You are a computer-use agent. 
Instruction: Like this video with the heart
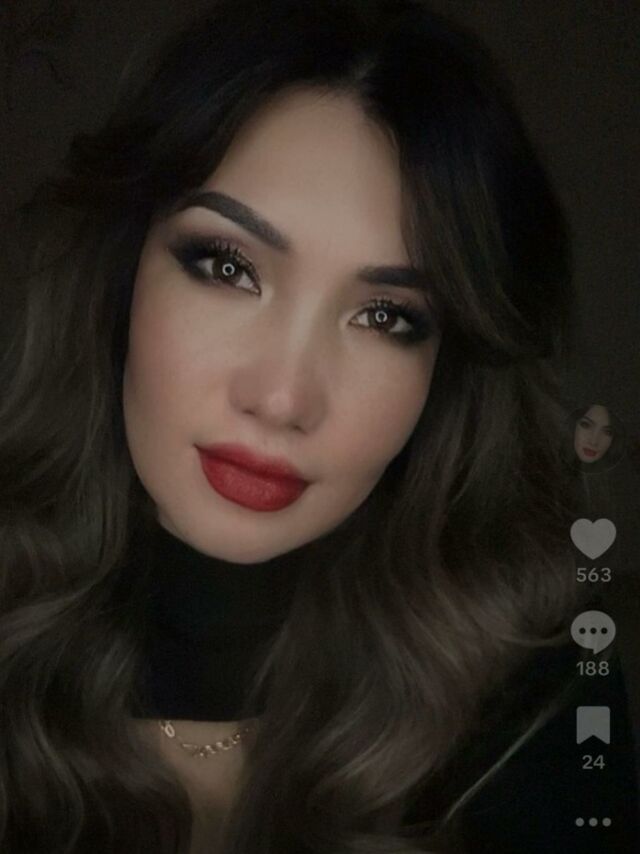click(x=593, y=538)
